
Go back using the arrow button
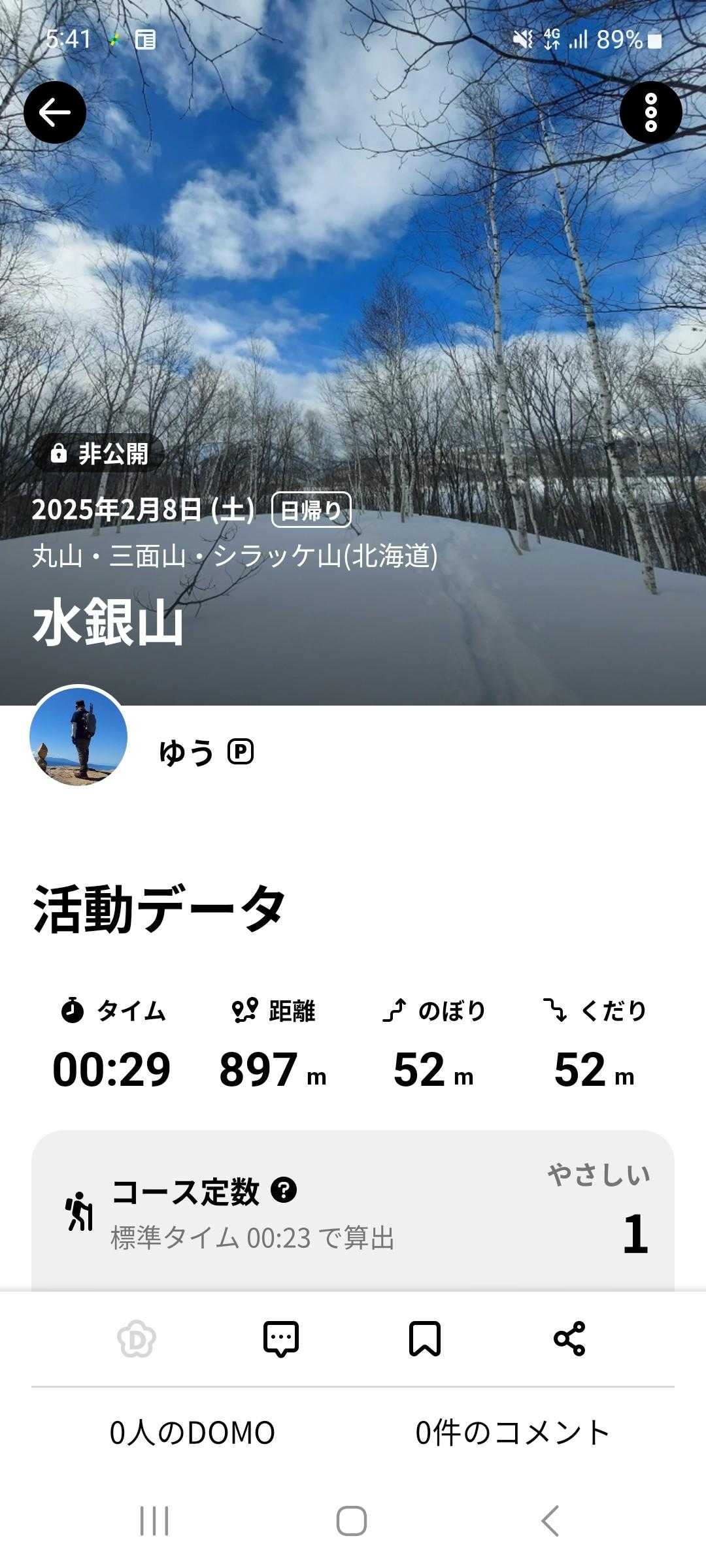(x=55, y=112)
